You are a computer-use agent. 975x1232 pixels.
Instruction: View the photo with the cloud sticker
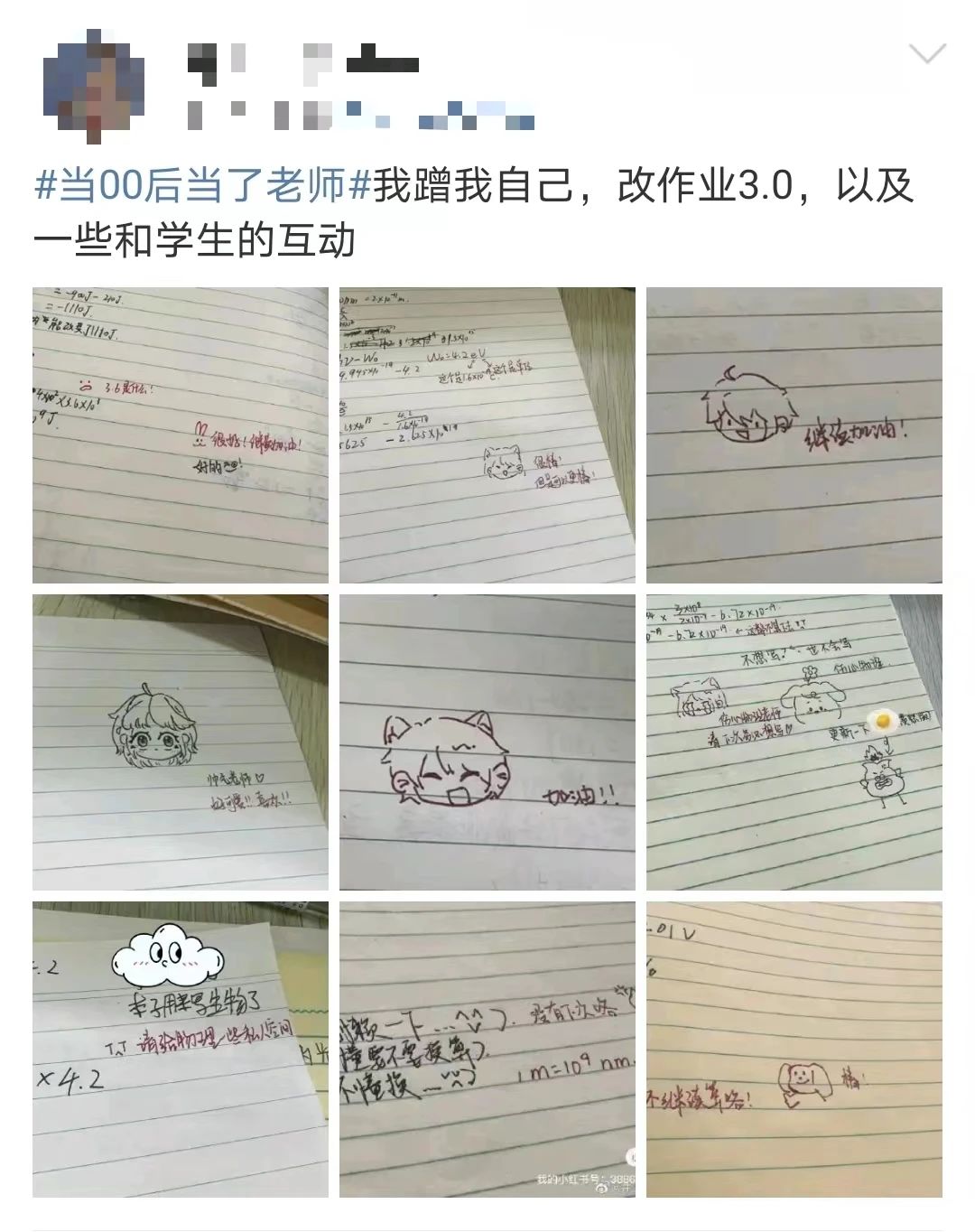[x=181, y=1050]
